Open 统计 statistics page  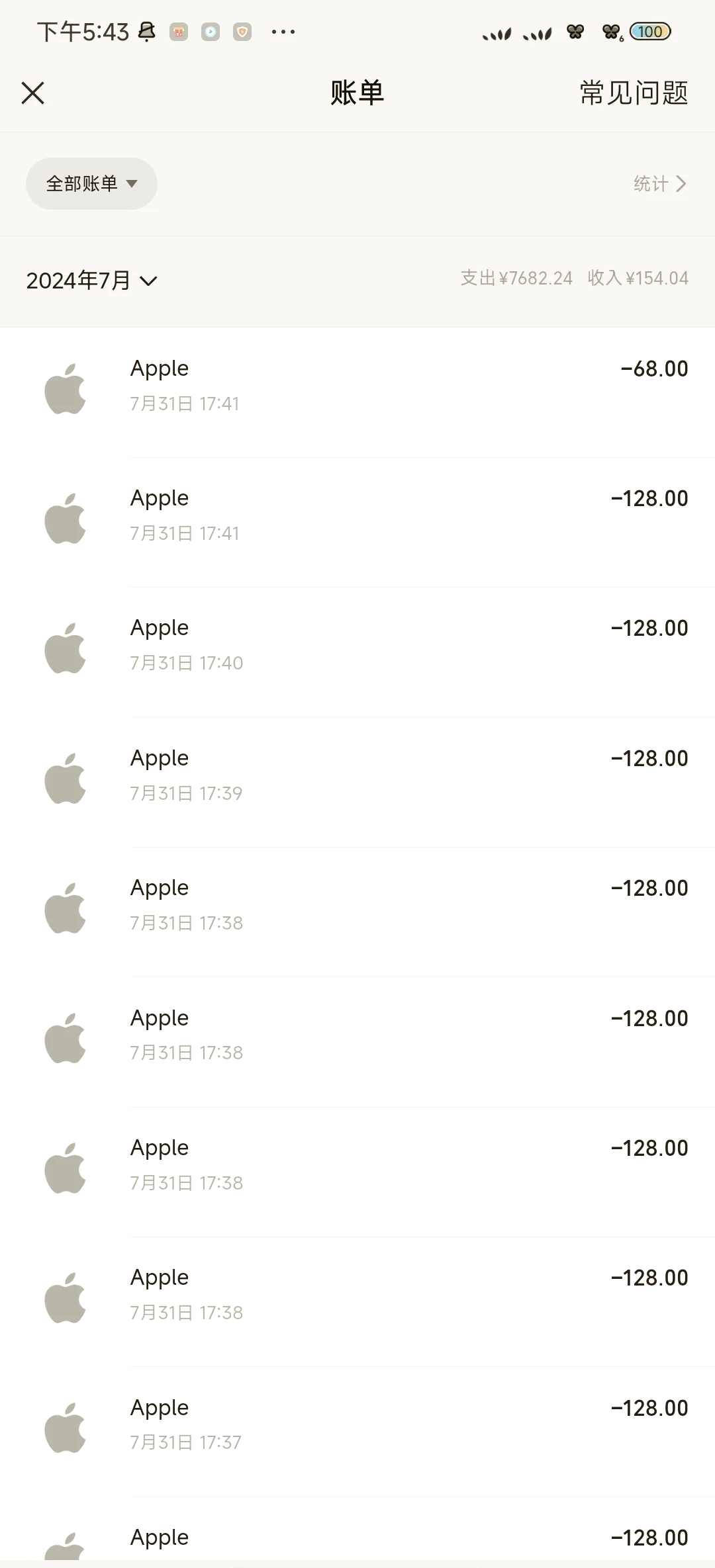tap(659, 184)
